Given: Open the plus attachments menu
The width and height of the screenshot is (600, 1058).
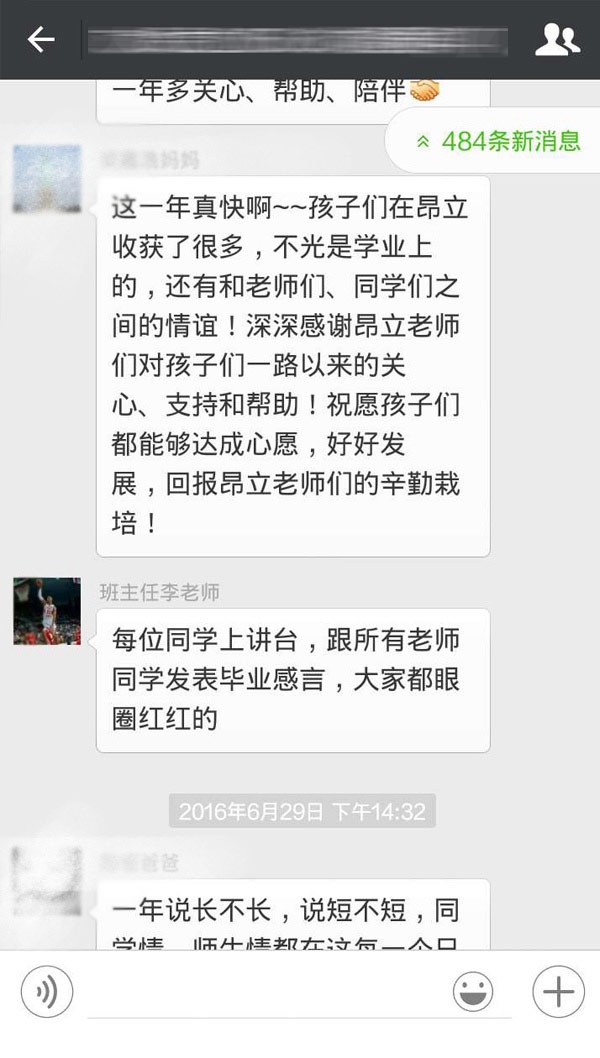Looking at the screenshot, I should tap(558, 992).
